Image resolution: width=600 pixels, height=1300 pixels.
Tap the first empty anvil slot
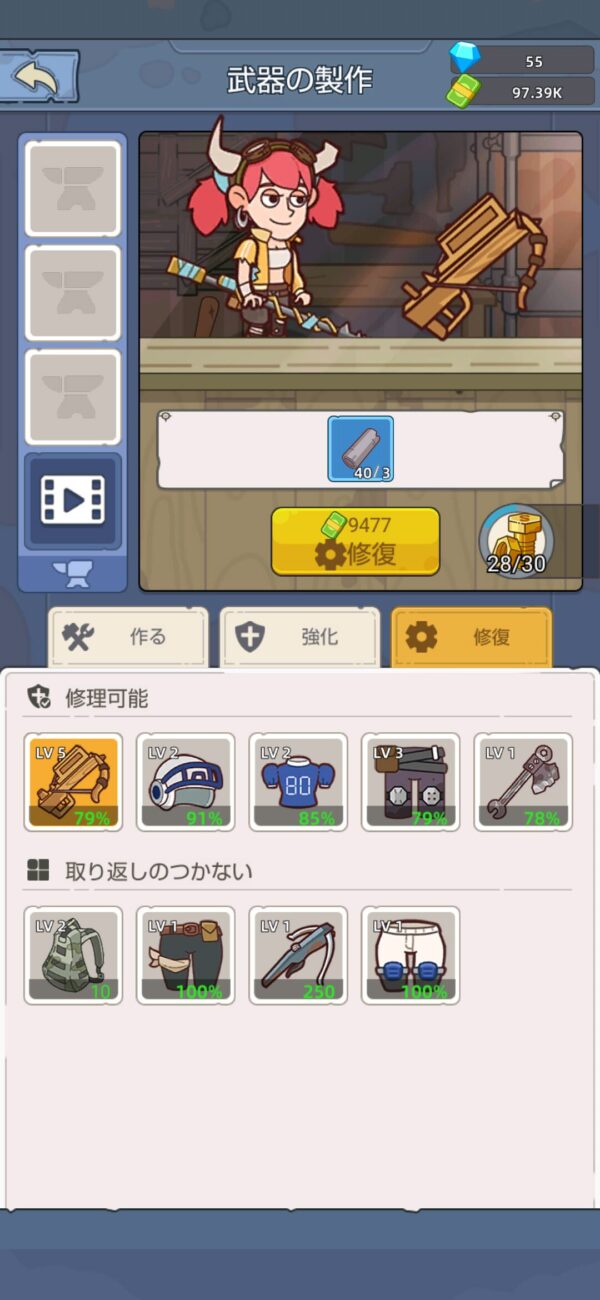(72, 189)
